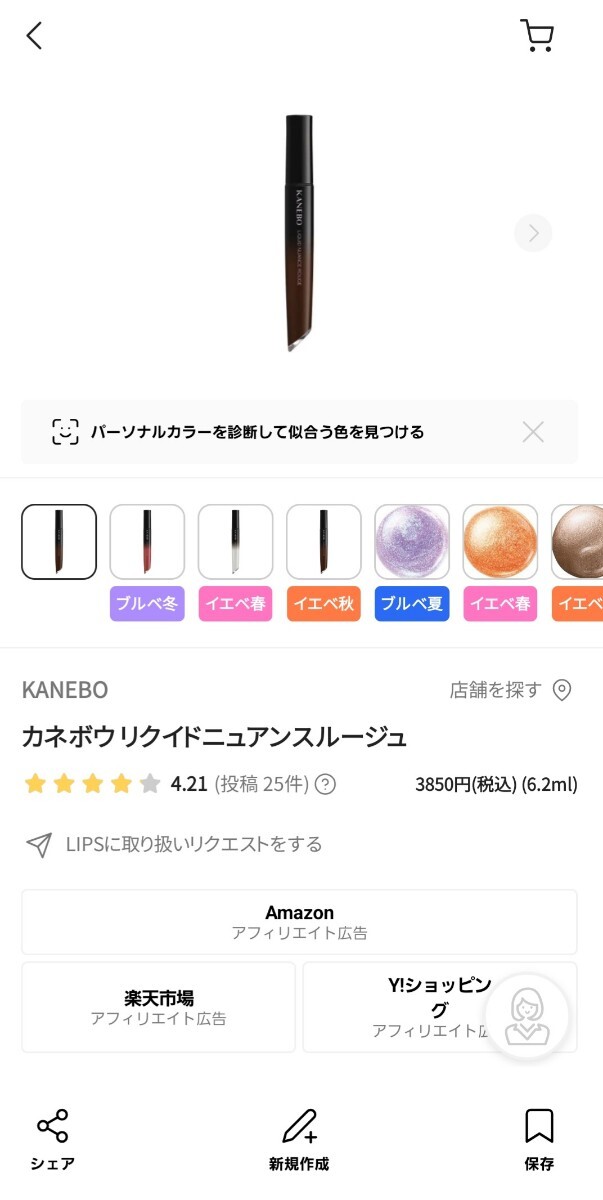Viewport: 603px width, 1200px height.
Task: Select the イエベ秋 lipstick variant thumbnail
Action: 323,542
